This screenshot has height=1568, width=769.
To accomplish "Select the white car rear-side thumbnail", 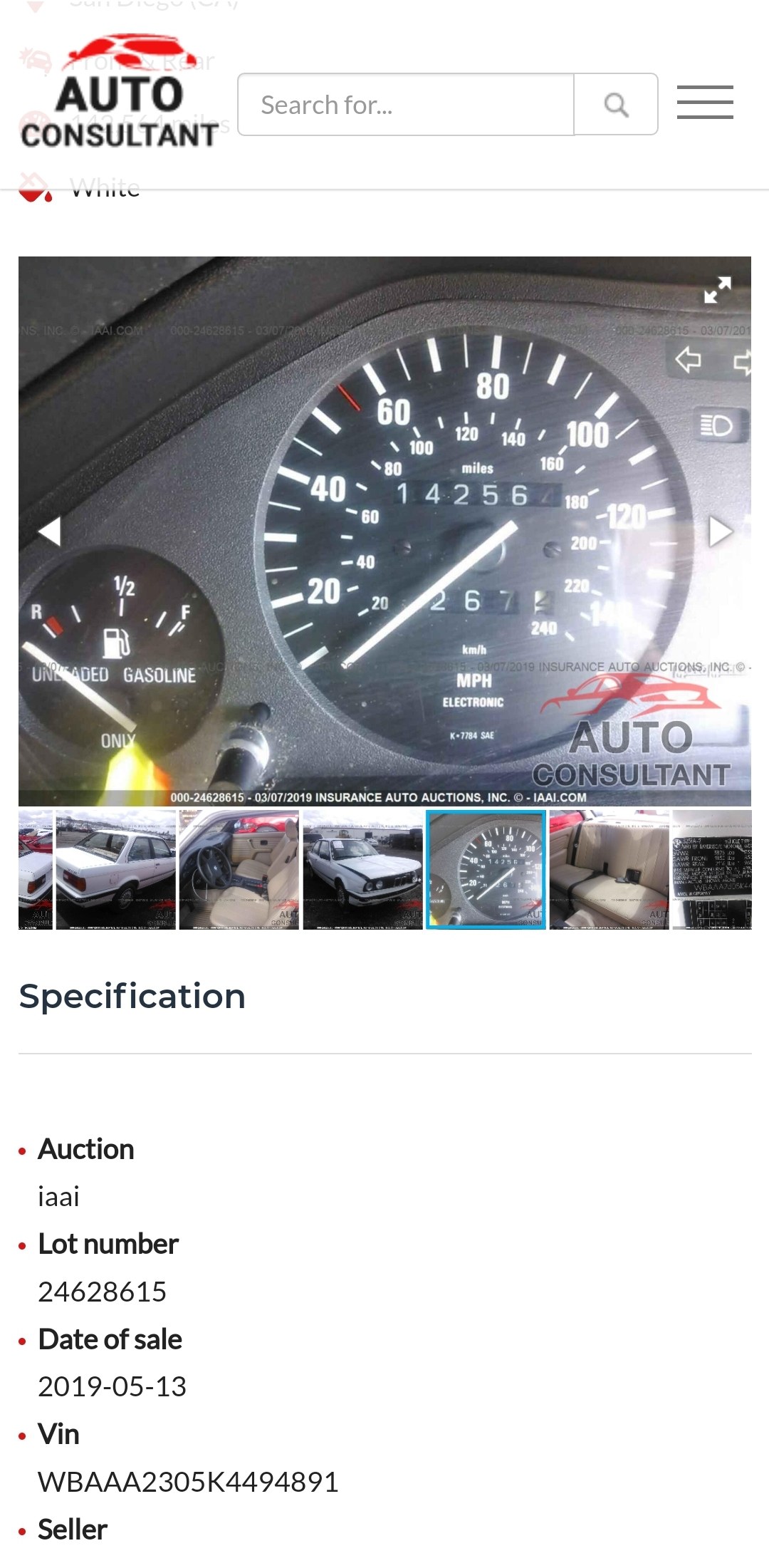I will [116, 869].
